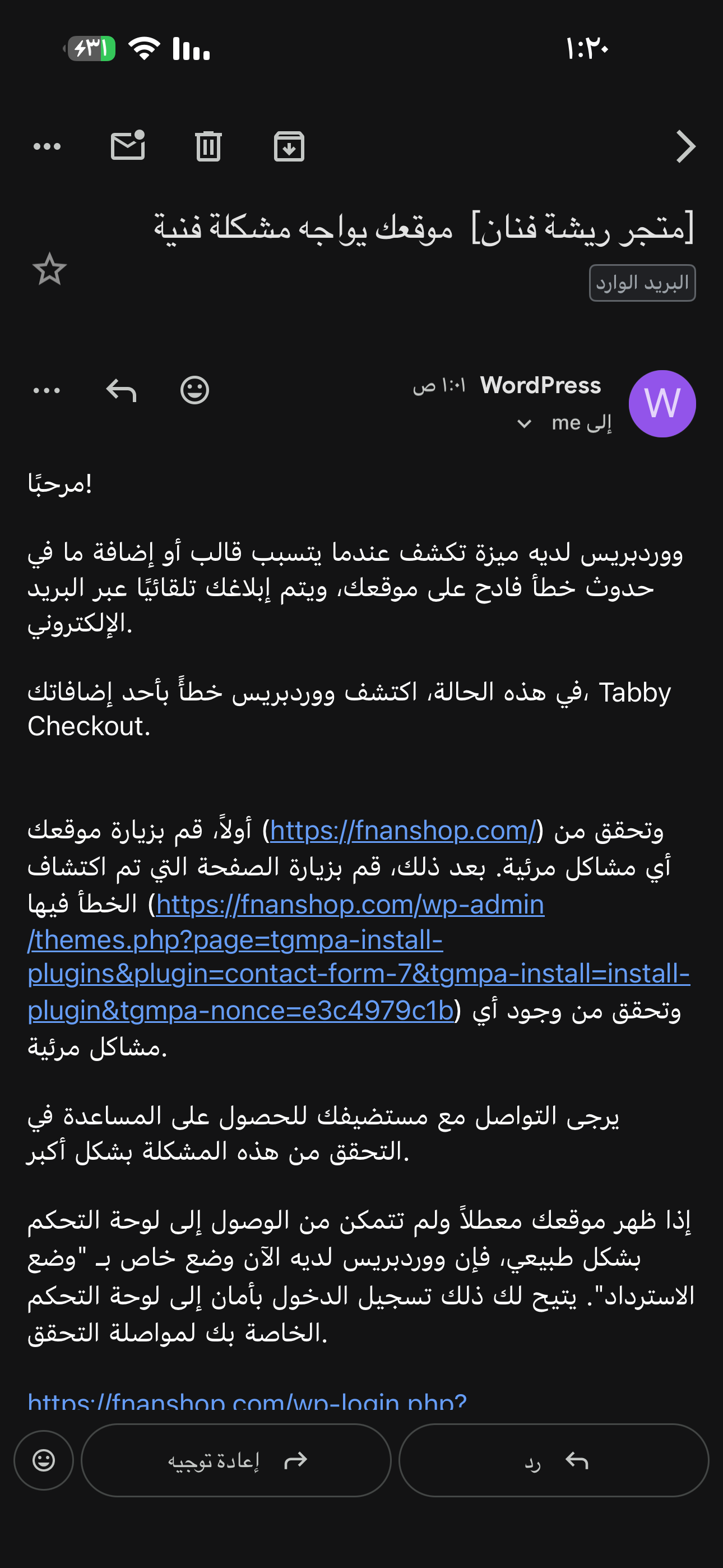Open WordPress sender avatar

pos(662,404)
